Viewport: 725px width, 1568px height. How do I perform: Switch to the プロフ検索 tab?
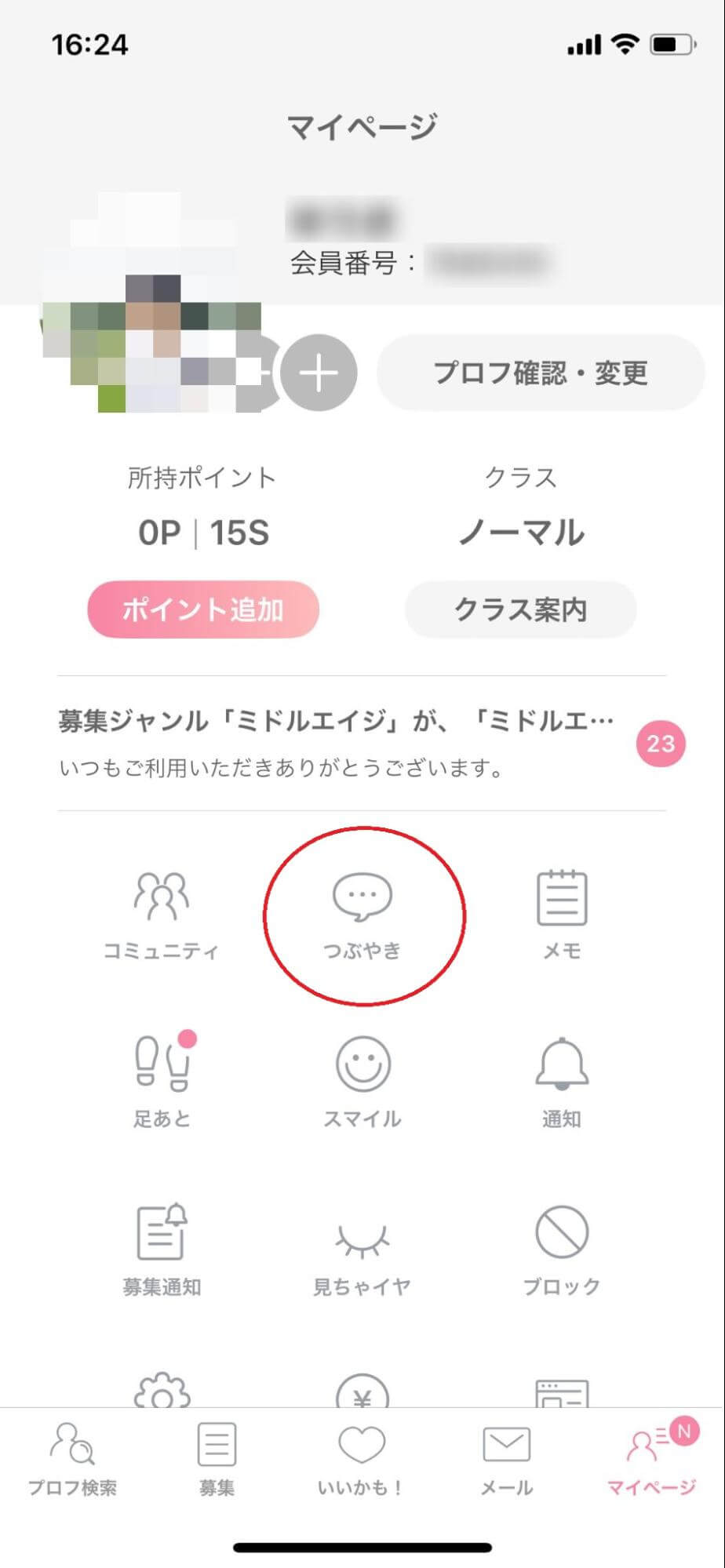[x=72, y=1459]
